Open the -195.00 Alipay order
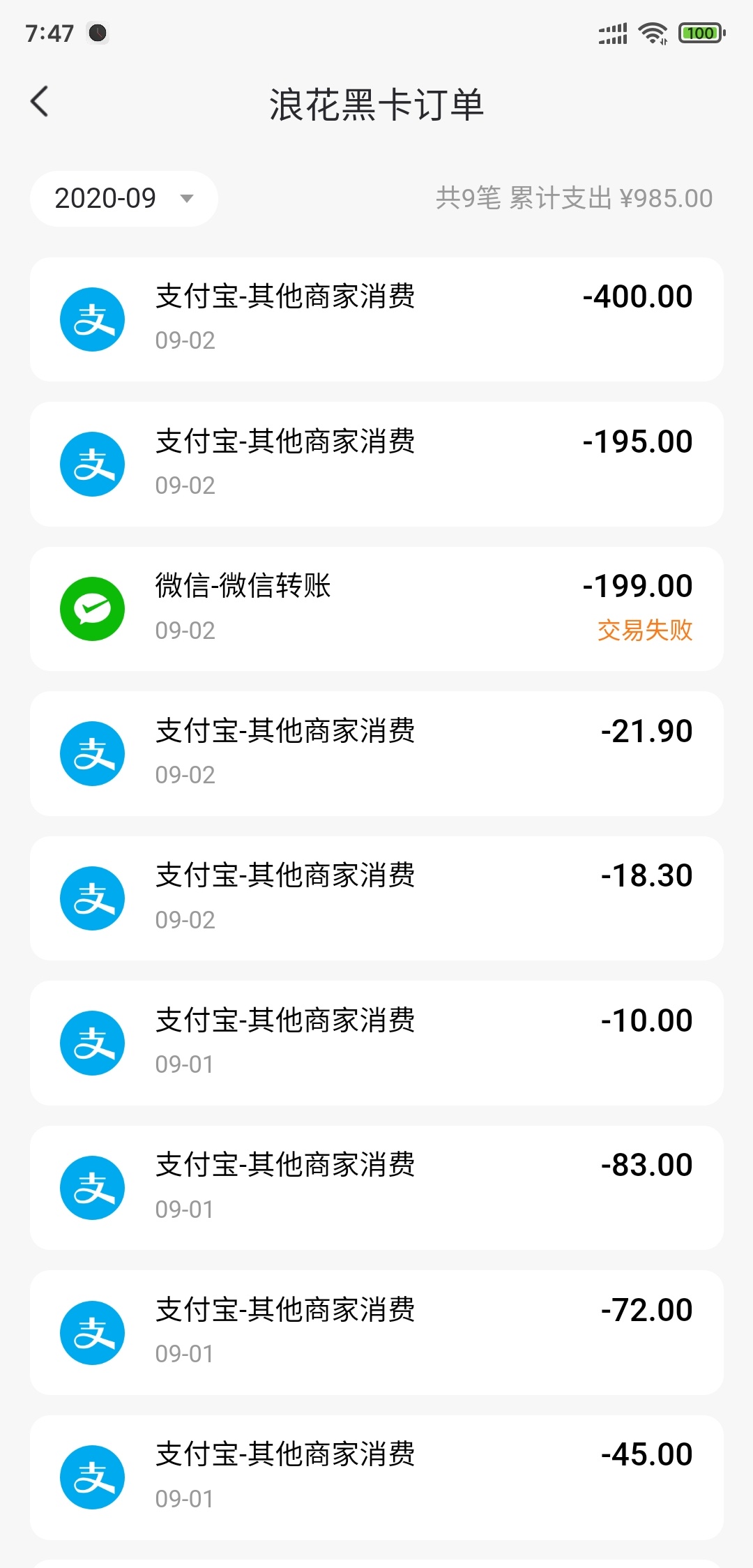This screenshot has width=753, height=1568. (x=376, y=465)
